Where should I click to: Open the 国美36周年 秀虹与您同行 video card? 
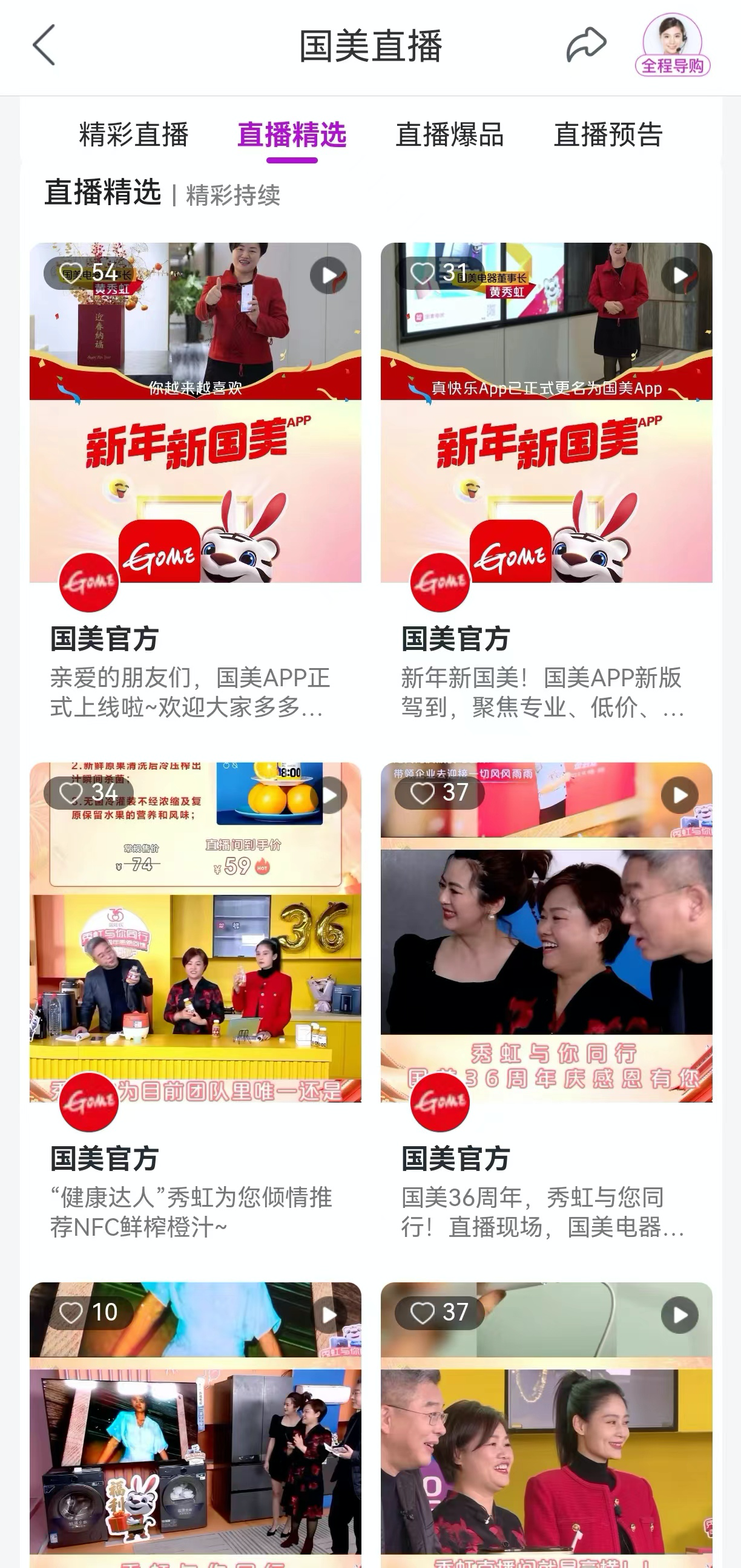pyautogui.click(x=546, y=974)
